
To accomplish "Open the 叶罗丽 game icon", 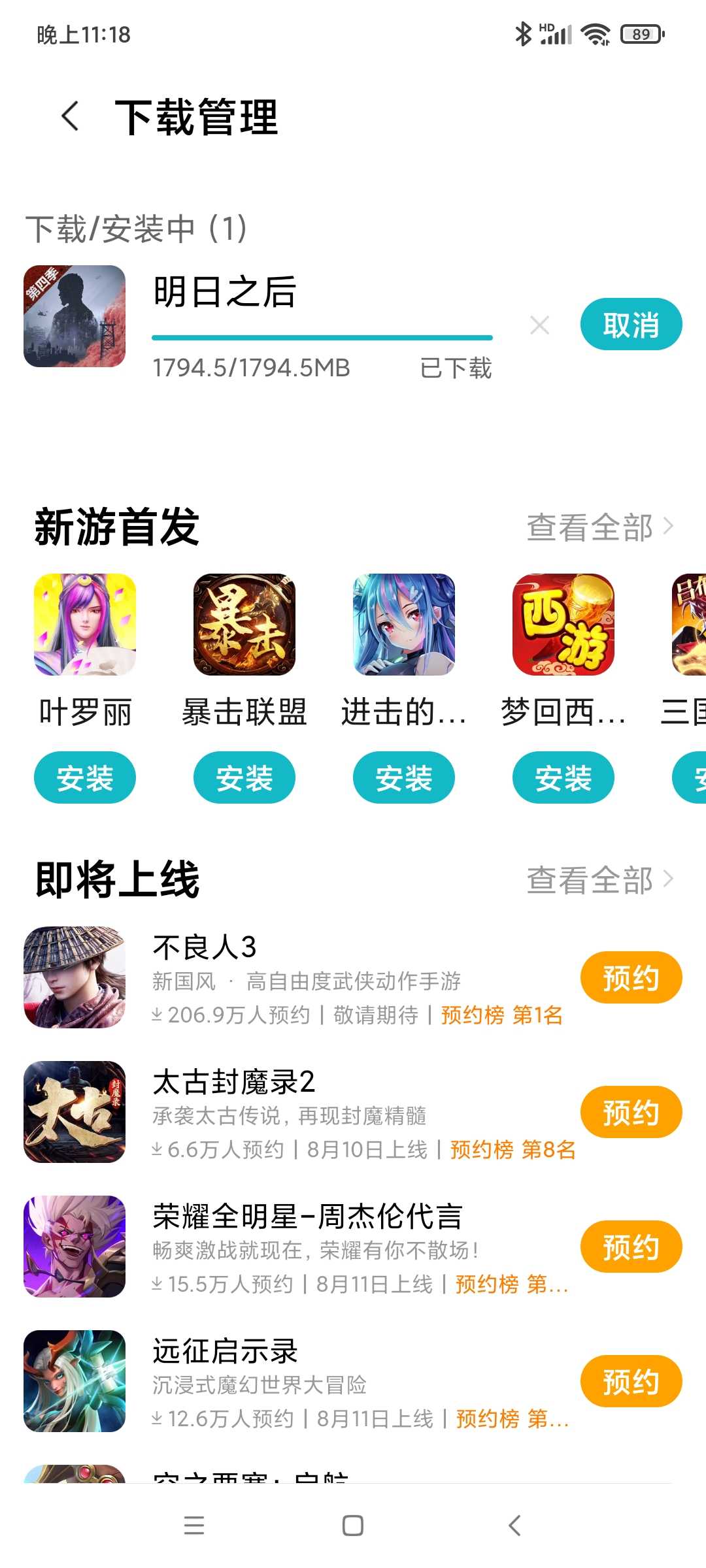I will coord(85,625).
